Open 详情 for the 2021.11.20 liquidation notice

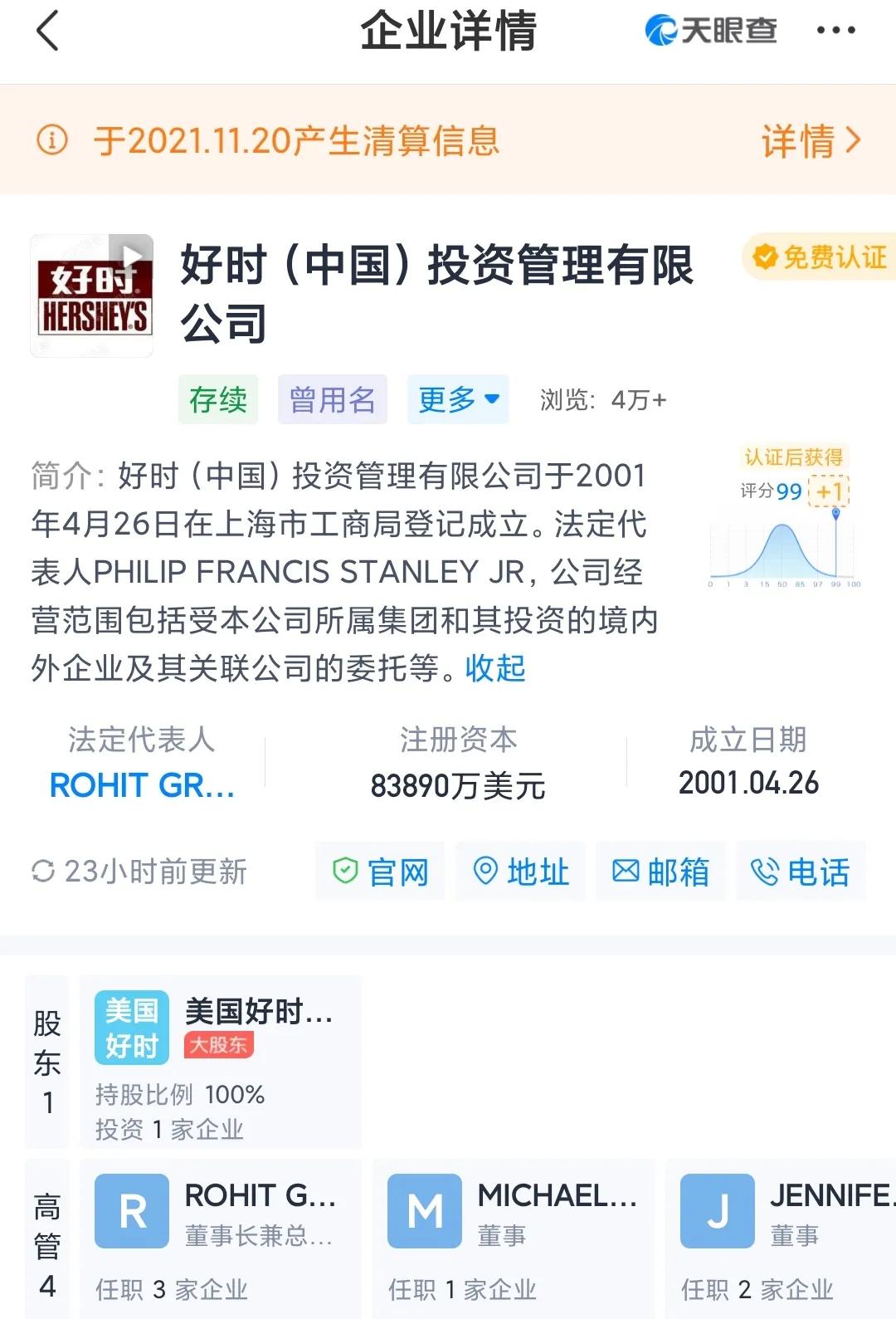coord(810,140)
